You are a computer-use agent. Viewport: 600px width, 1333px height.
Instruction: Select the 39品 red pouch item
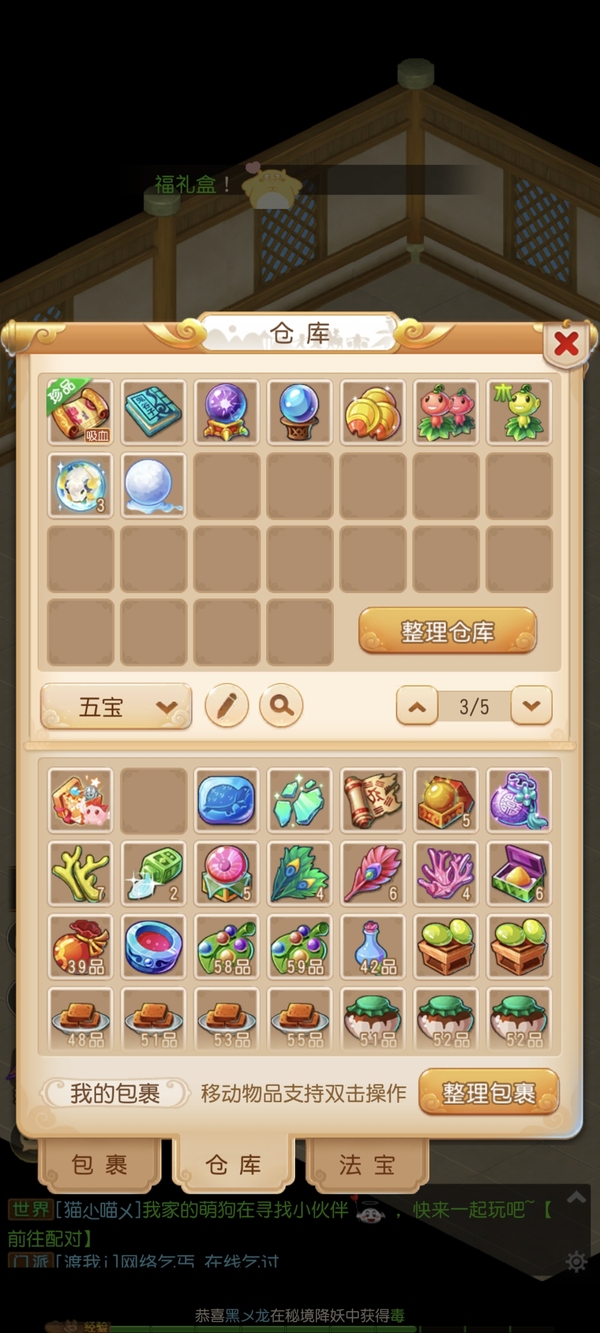pos(81,947)
